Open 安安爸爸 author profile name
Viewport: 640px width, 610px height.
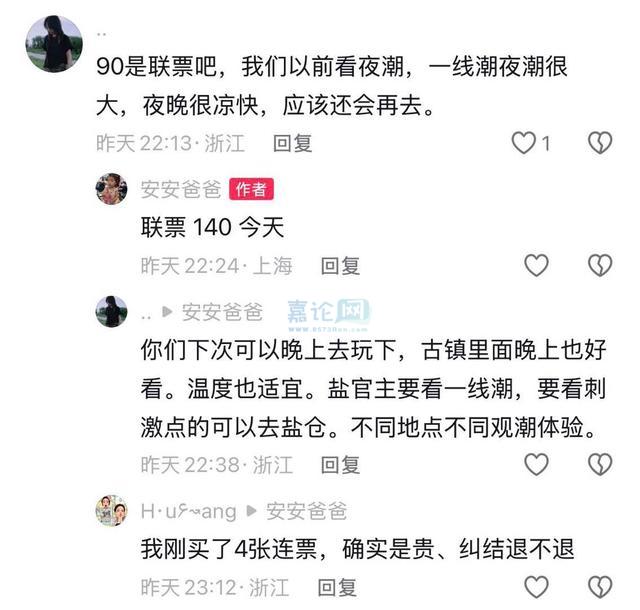point(181,189)
